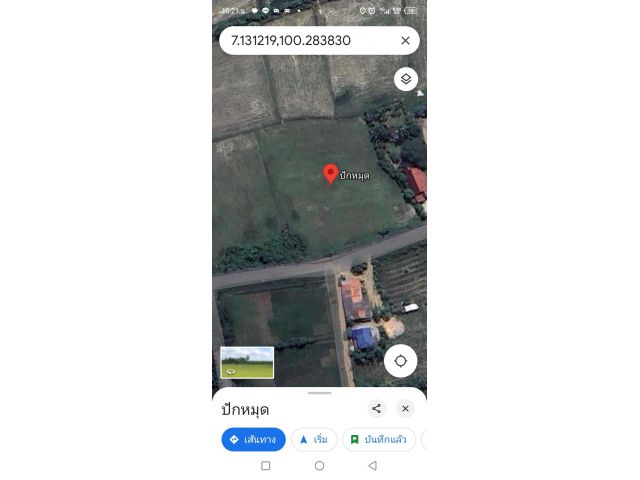Screen dimensions: 640x480
Task: Go back using system back button
Action: [372, 466]
